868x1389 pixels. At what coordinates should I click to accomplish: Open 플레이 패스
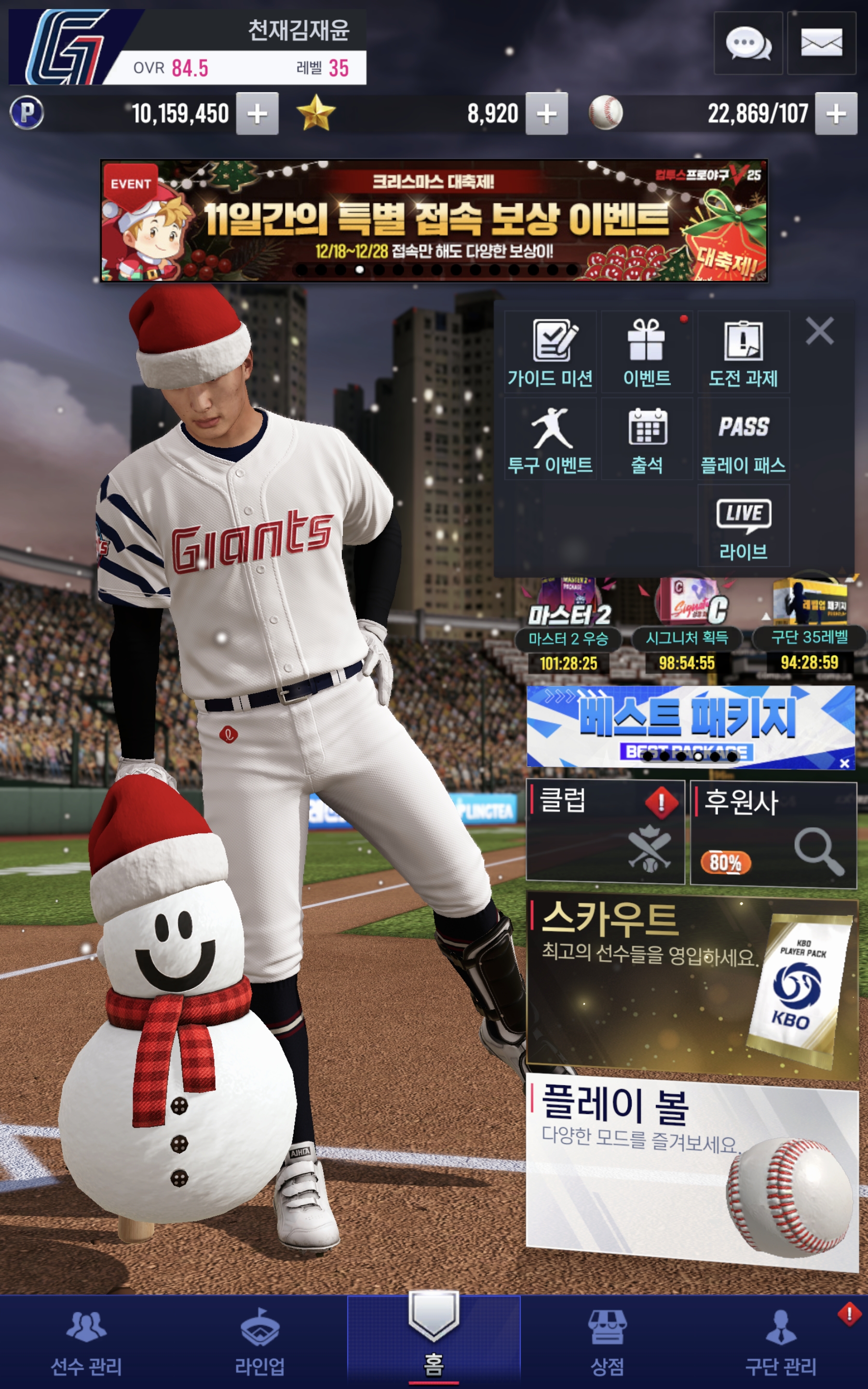pos(744,439)
